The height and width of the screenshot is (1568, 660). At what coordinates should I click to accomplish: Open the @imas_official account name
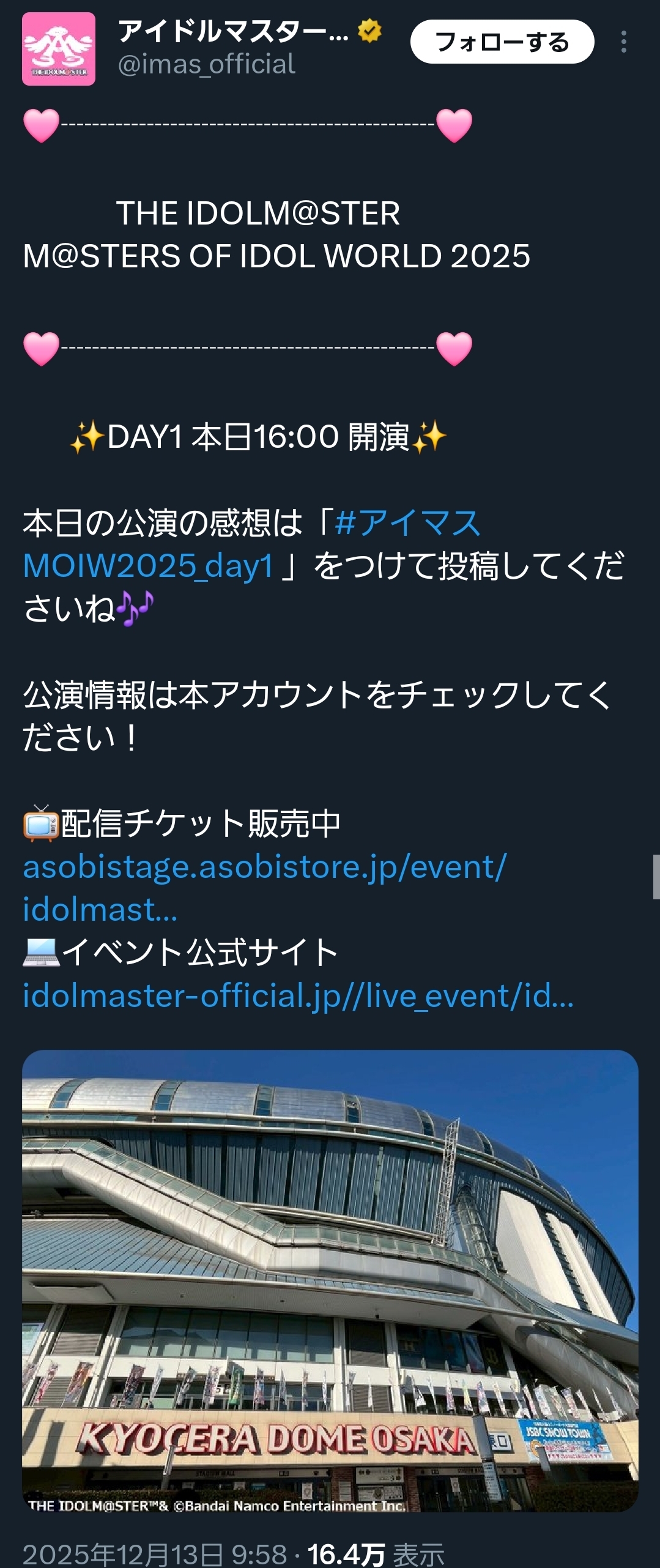click(x=206, y=64)
